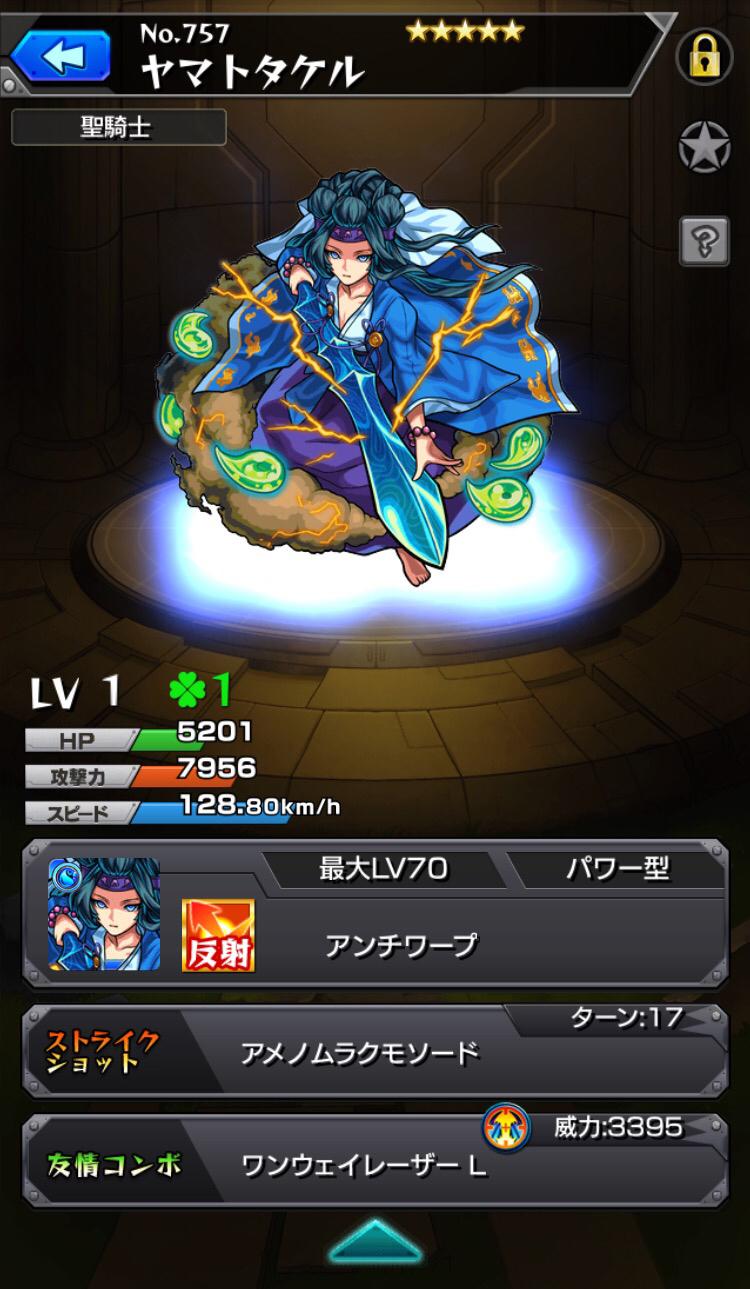Open the question mark help button
Screen dimensions: 750x1289
[x=705, y=240]
